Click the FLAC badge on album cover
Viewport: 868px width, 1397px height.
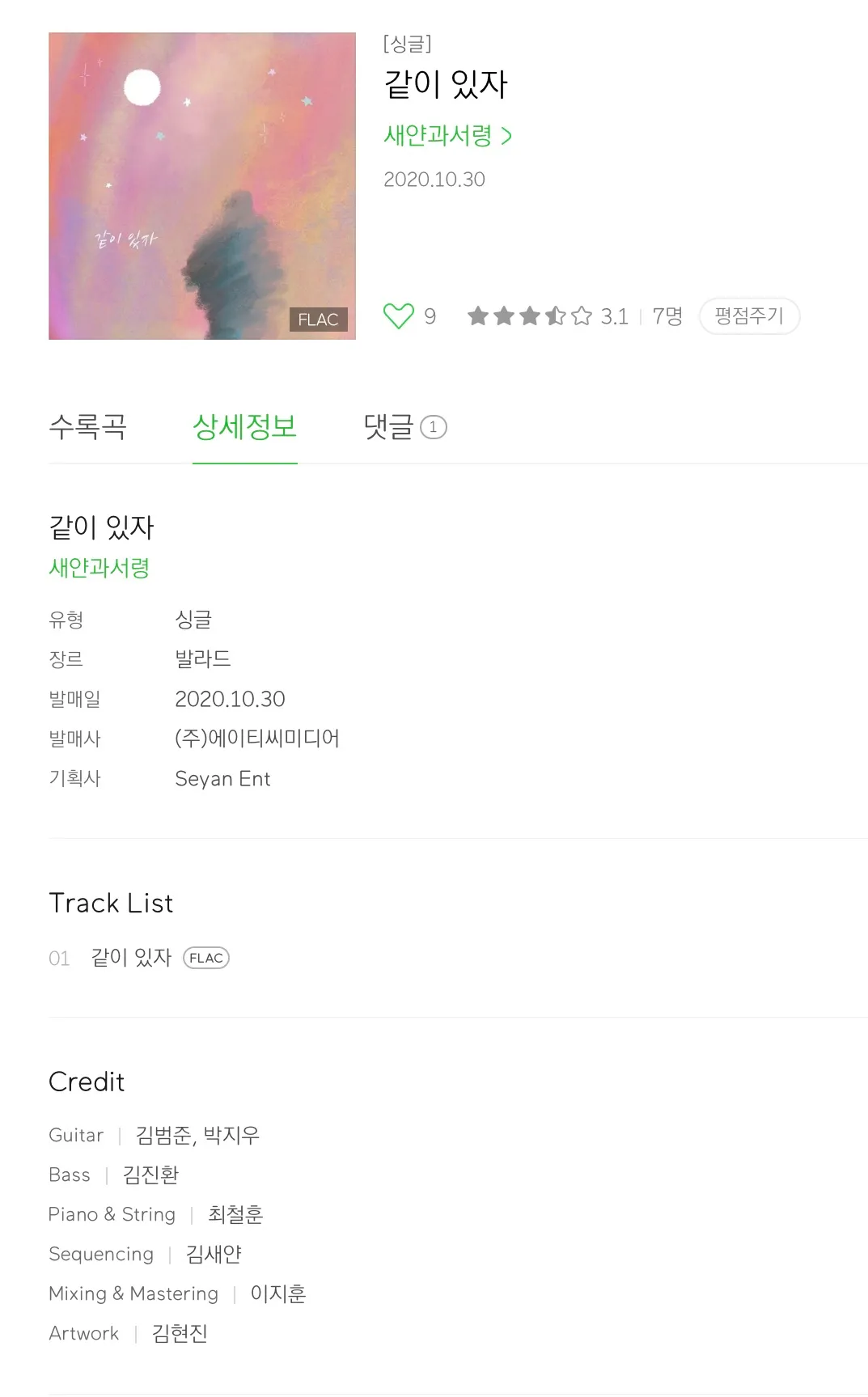(319, 321)
